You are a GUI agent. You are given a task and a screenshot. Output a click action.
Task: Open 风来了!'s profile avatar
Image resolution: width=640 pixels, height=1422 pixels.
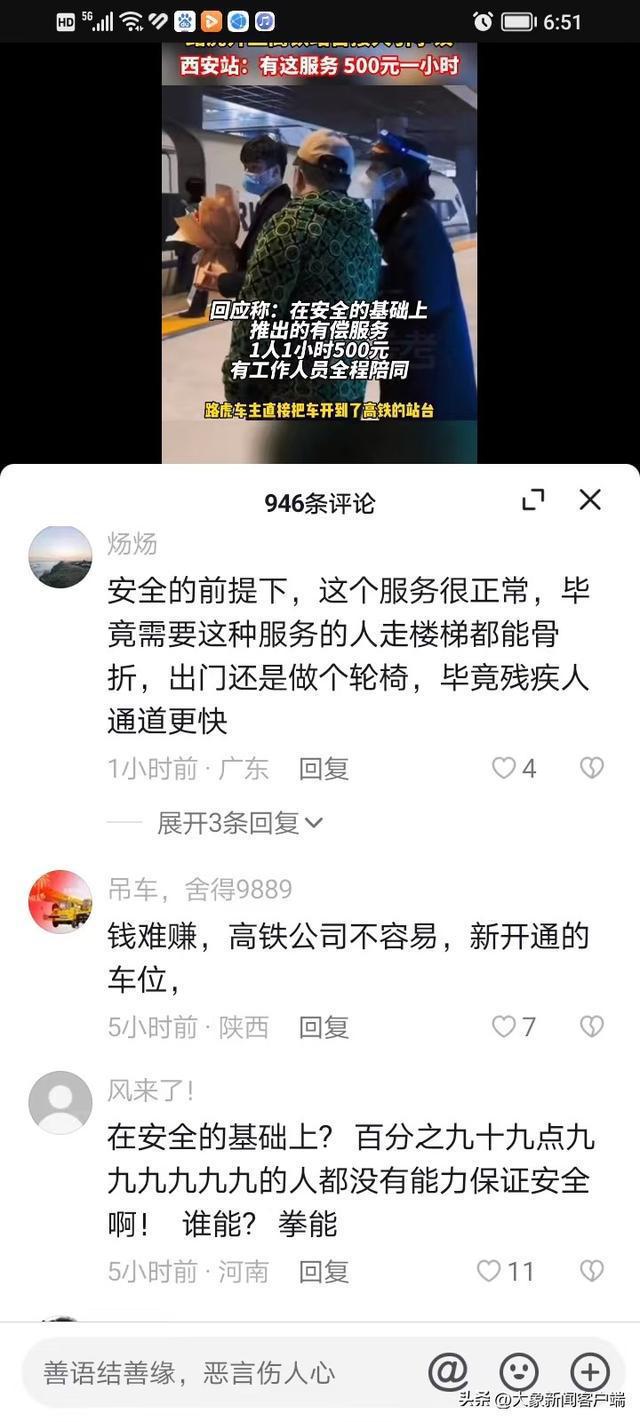(60, 1102)
